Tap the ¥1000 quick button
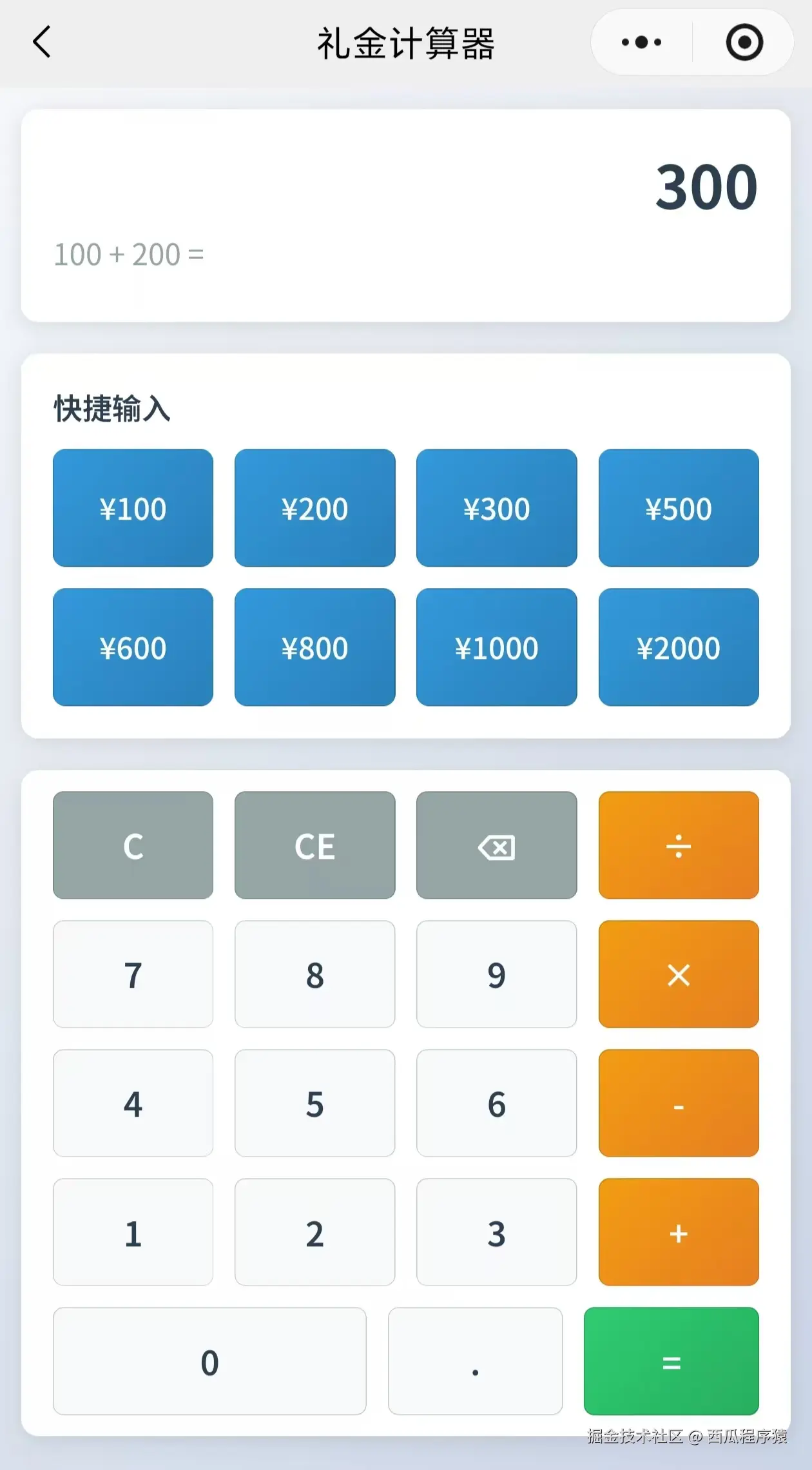Screen dimensions: 812x1470 (496, 647)
